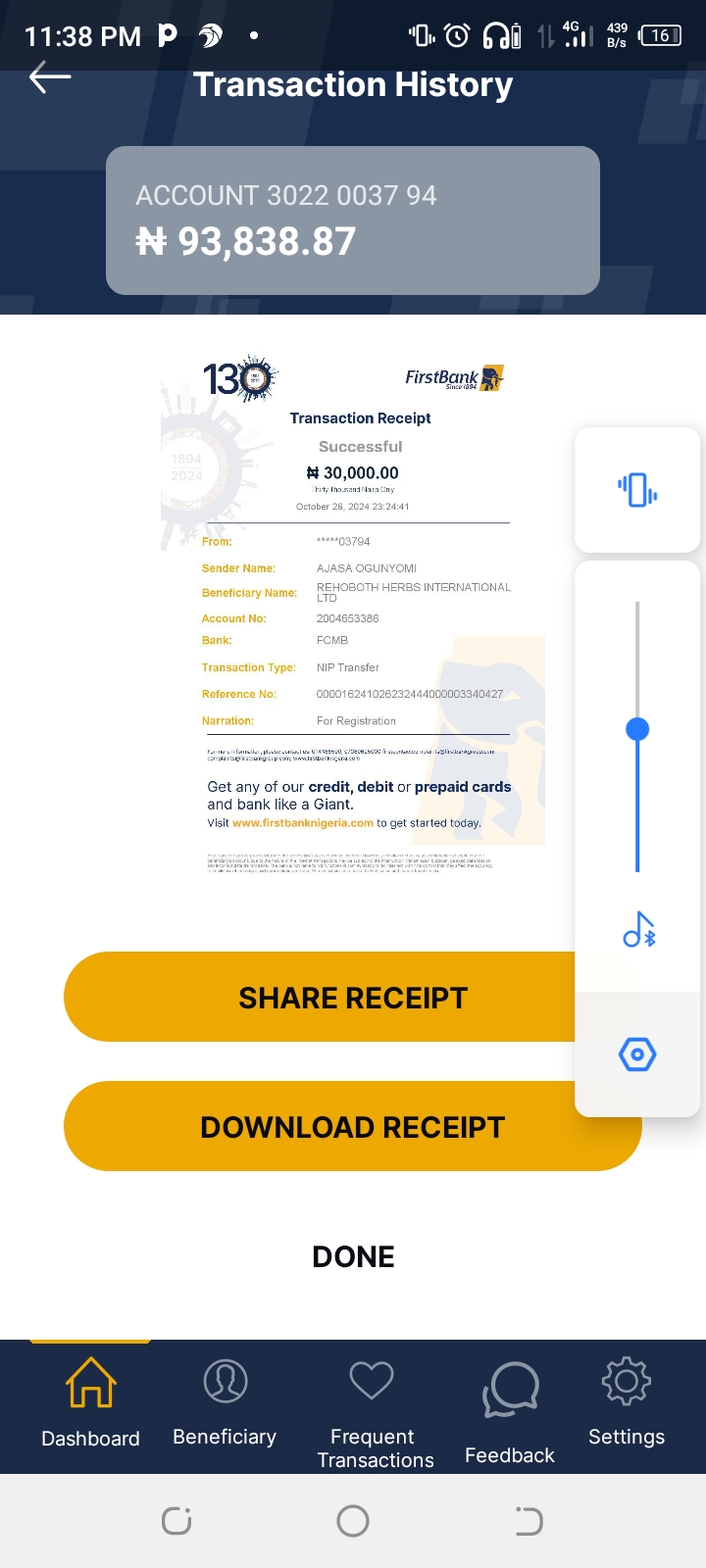Image resolution: width=706 pixels, height=1568 pixels.
Task: Toggle the vibrate ringer mode icon
Action: (x=637, y=489)
